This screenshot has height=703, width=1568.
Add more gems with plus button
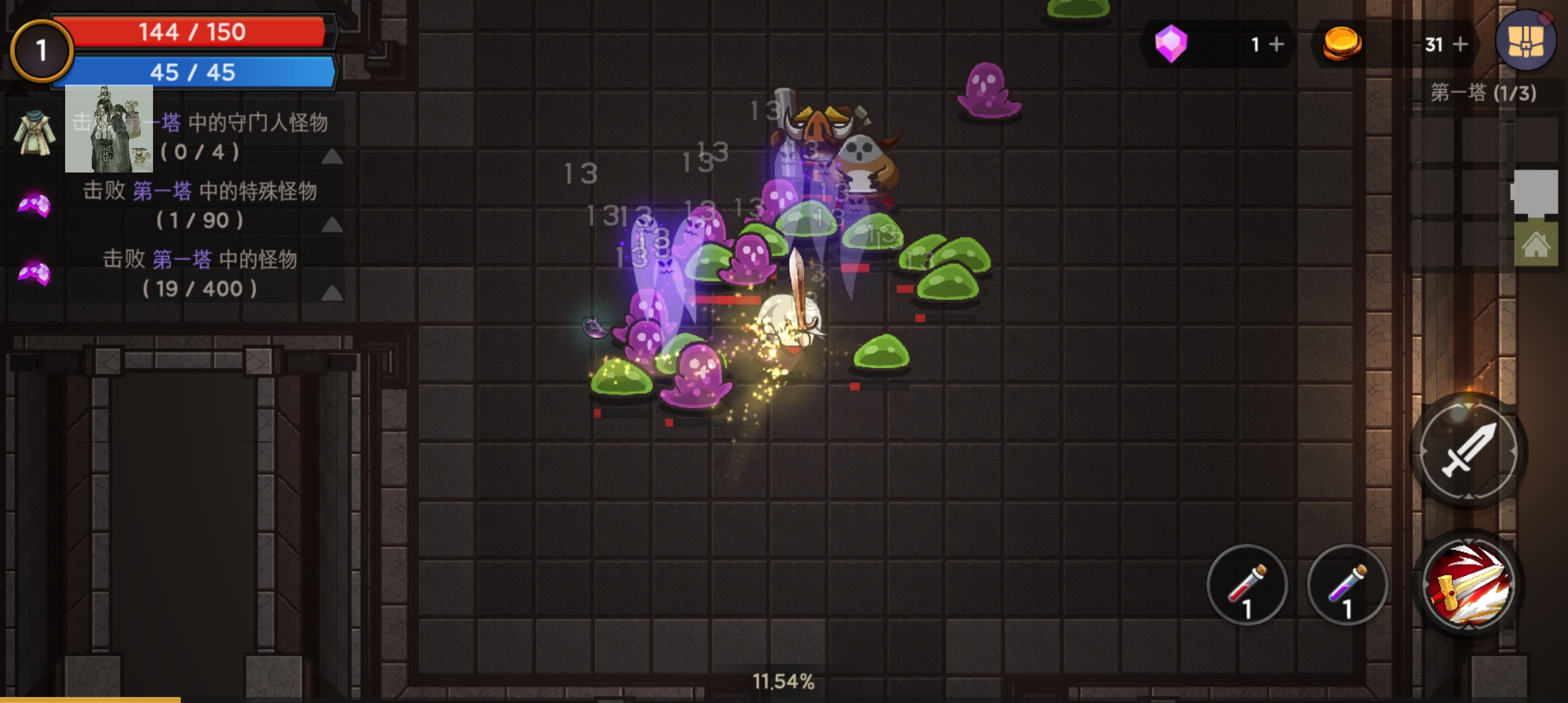click(1276, 44)
